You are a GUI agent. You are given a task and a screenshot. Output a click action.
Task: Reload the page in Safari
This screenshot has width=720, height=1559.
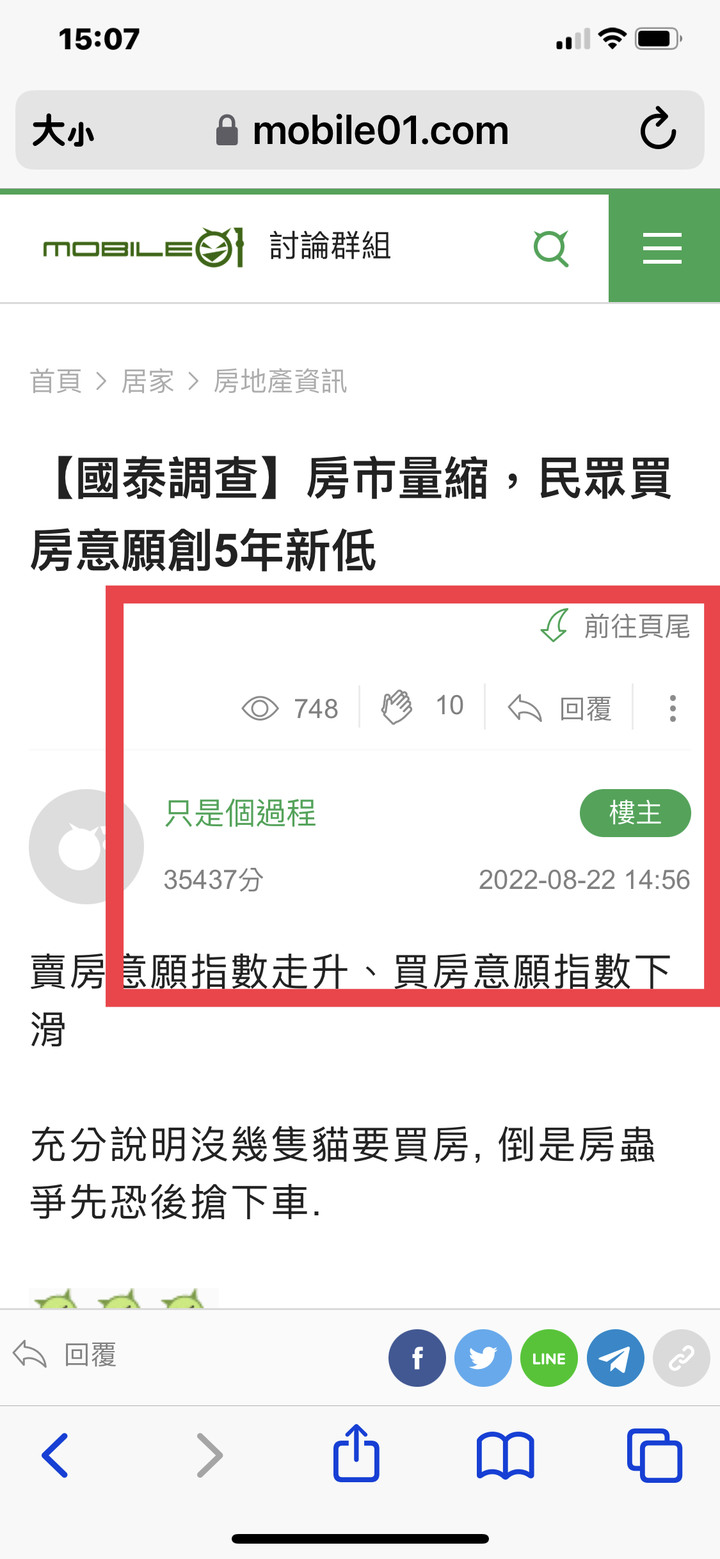tap(658, 130)
